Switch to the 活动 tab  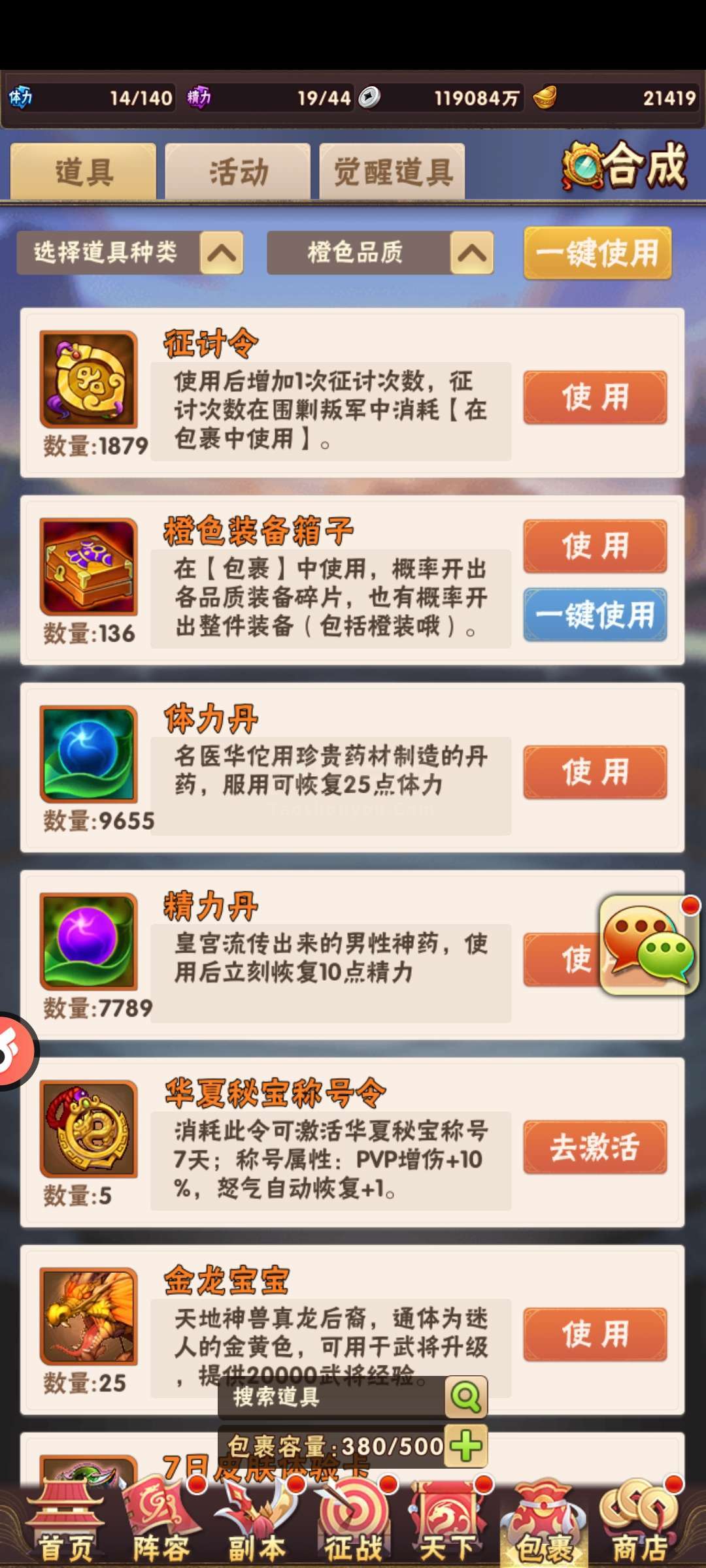[x=237, y=171]
